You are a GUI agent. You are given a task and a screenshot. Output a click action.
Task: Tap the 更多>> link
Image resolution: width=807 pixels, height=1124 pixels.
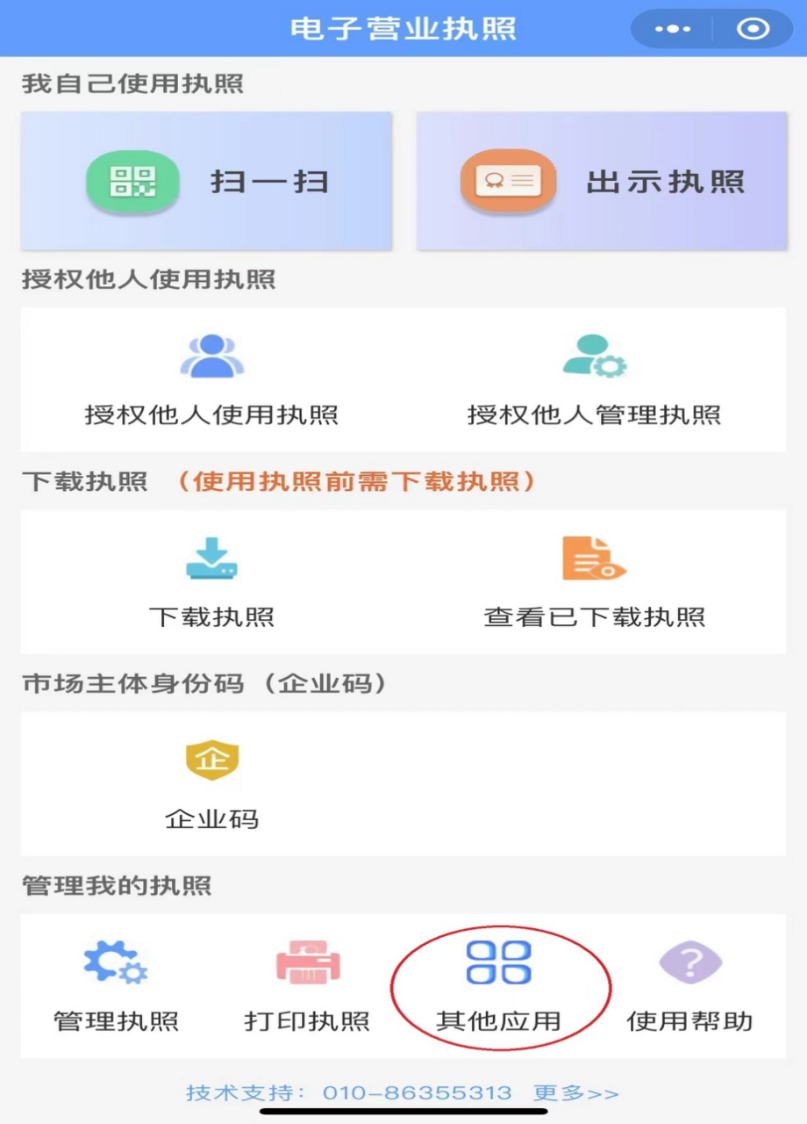pos(576,1093)
